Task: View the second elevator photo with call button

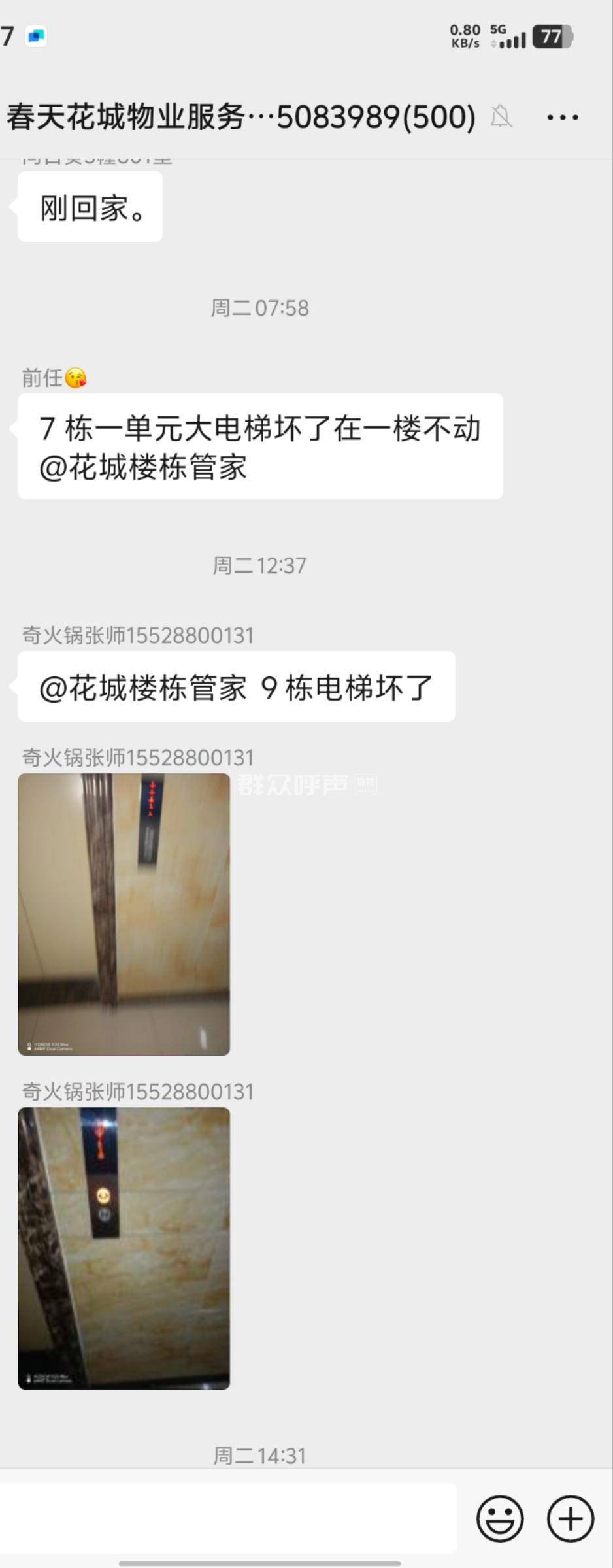Action: click(x=124, y=1248)
